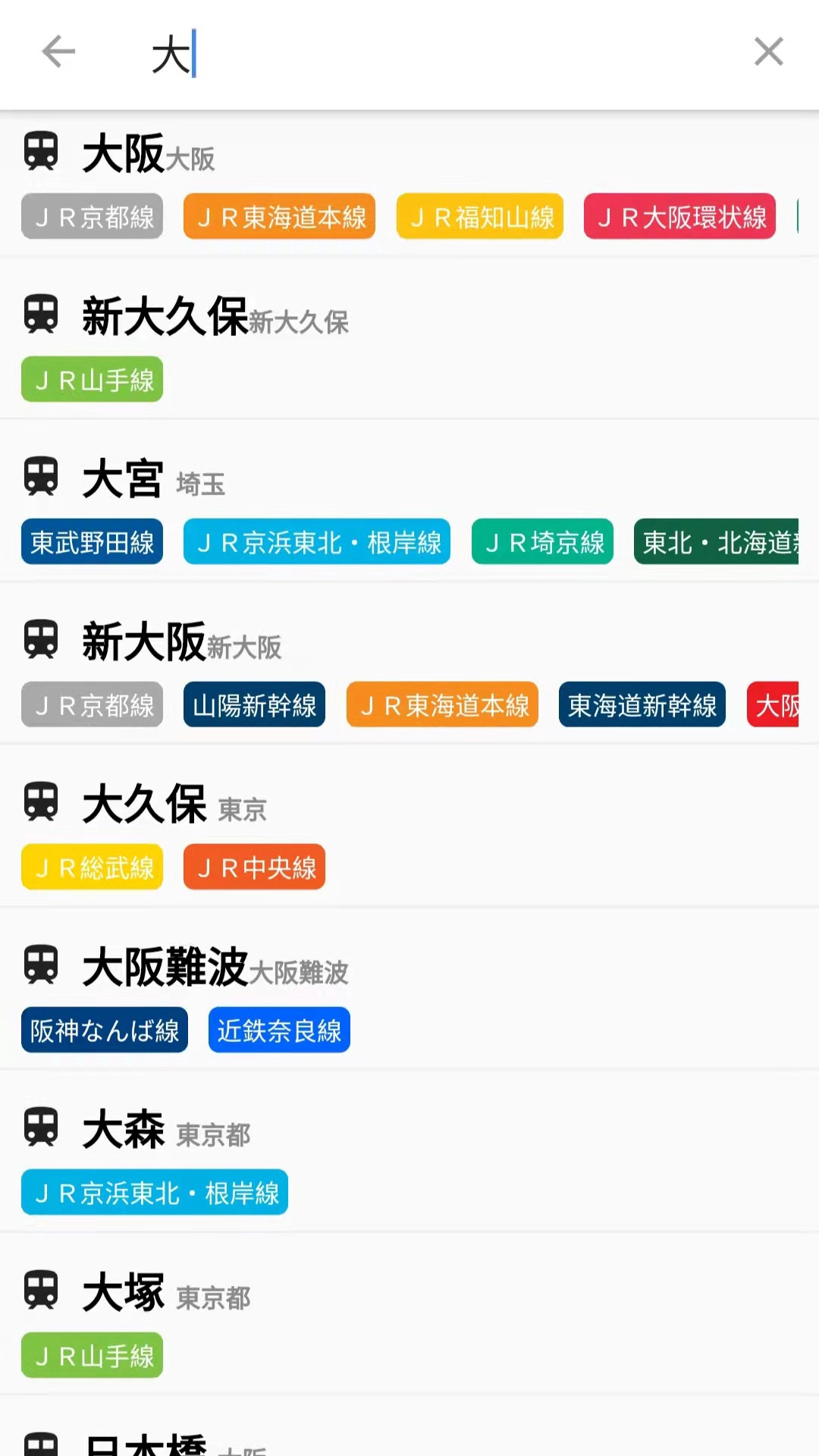This screenshot has height=1456, width=819.
Task: Clear the search text with the X
Action: coord(769,52)
